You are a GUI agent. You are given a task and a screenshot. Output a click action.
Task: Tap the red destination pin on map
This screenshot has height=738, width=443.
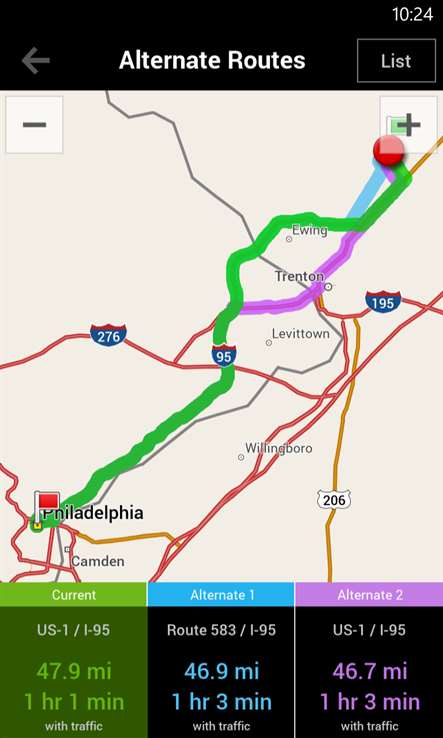388,151
